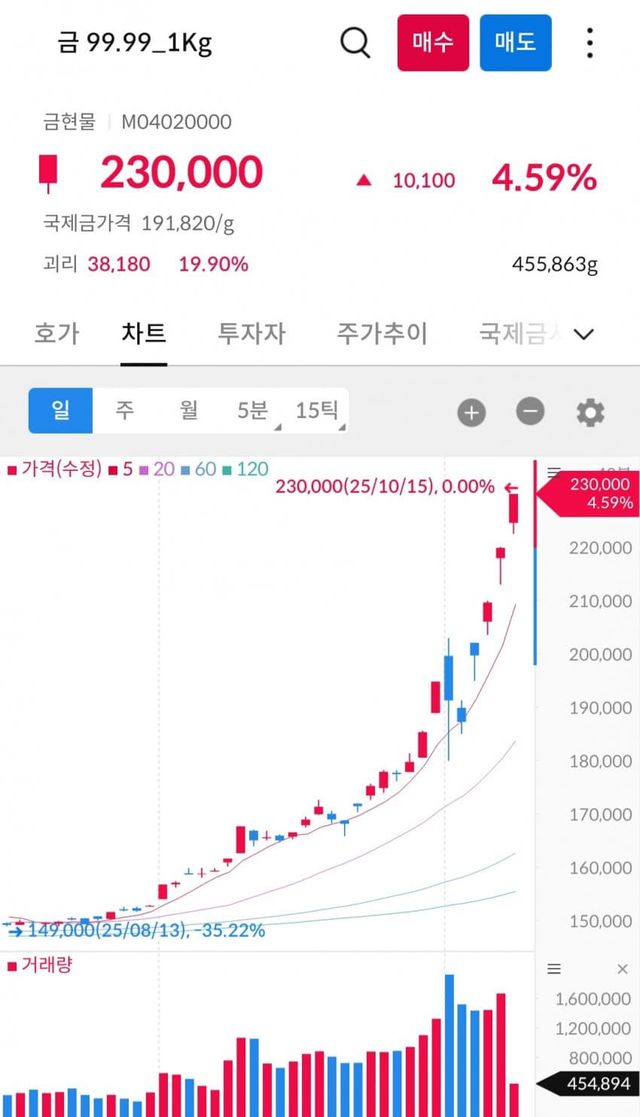
Task: Zoom out the chart with minus
Action: tap(530, 411)
